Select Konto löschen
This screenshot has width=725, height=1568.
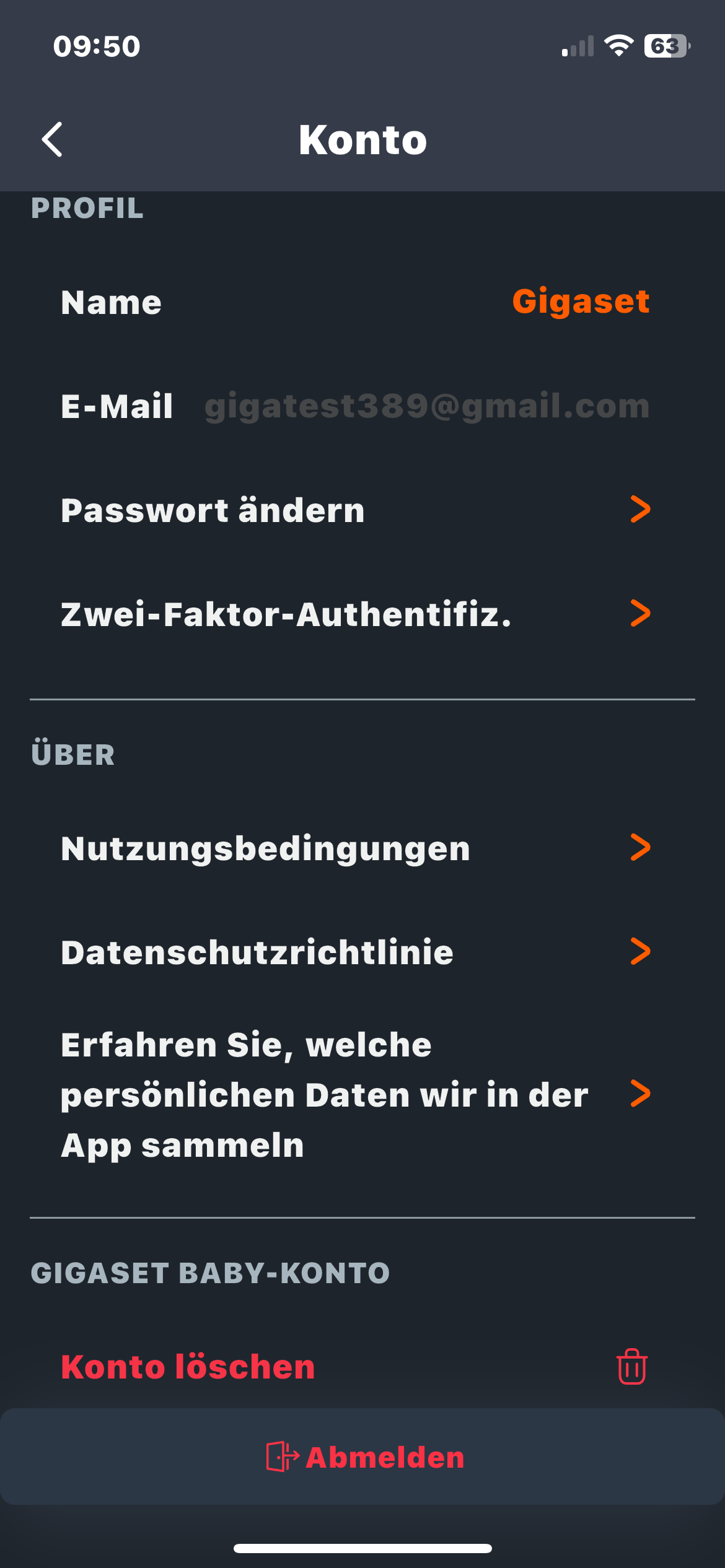pos(362,1367)
